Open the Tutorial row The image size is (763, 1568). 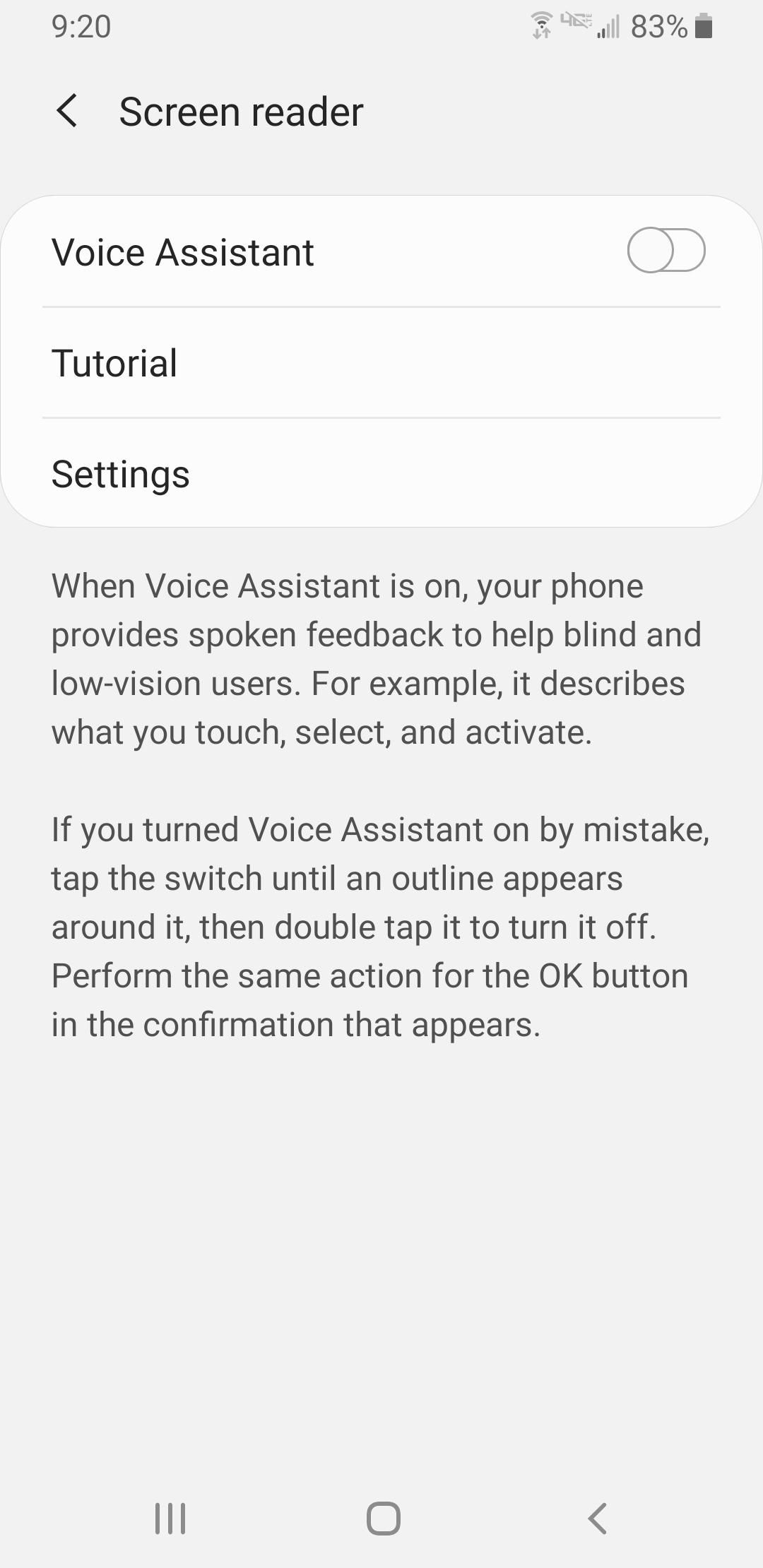(381, 363)
